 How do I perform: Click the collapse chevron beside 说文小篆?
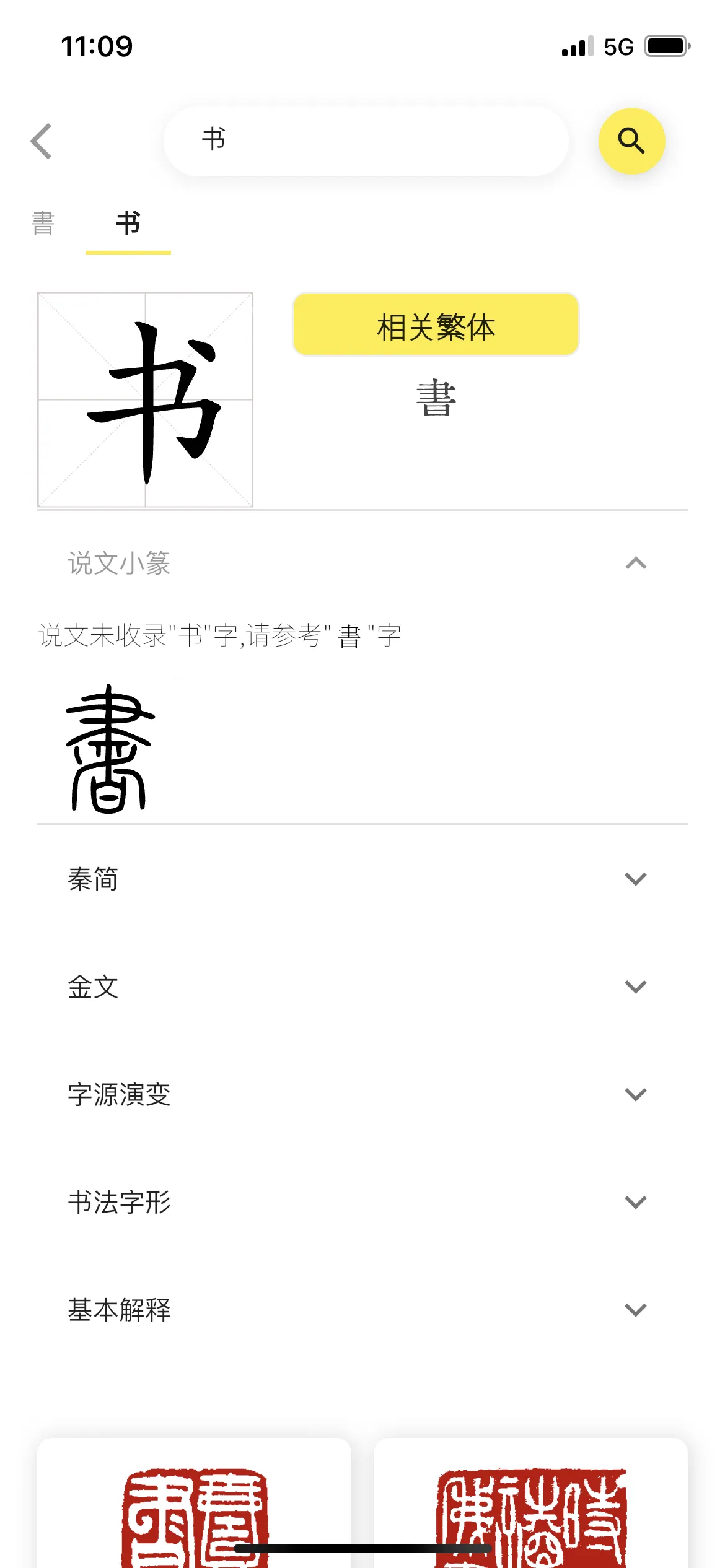pos(635,562)
